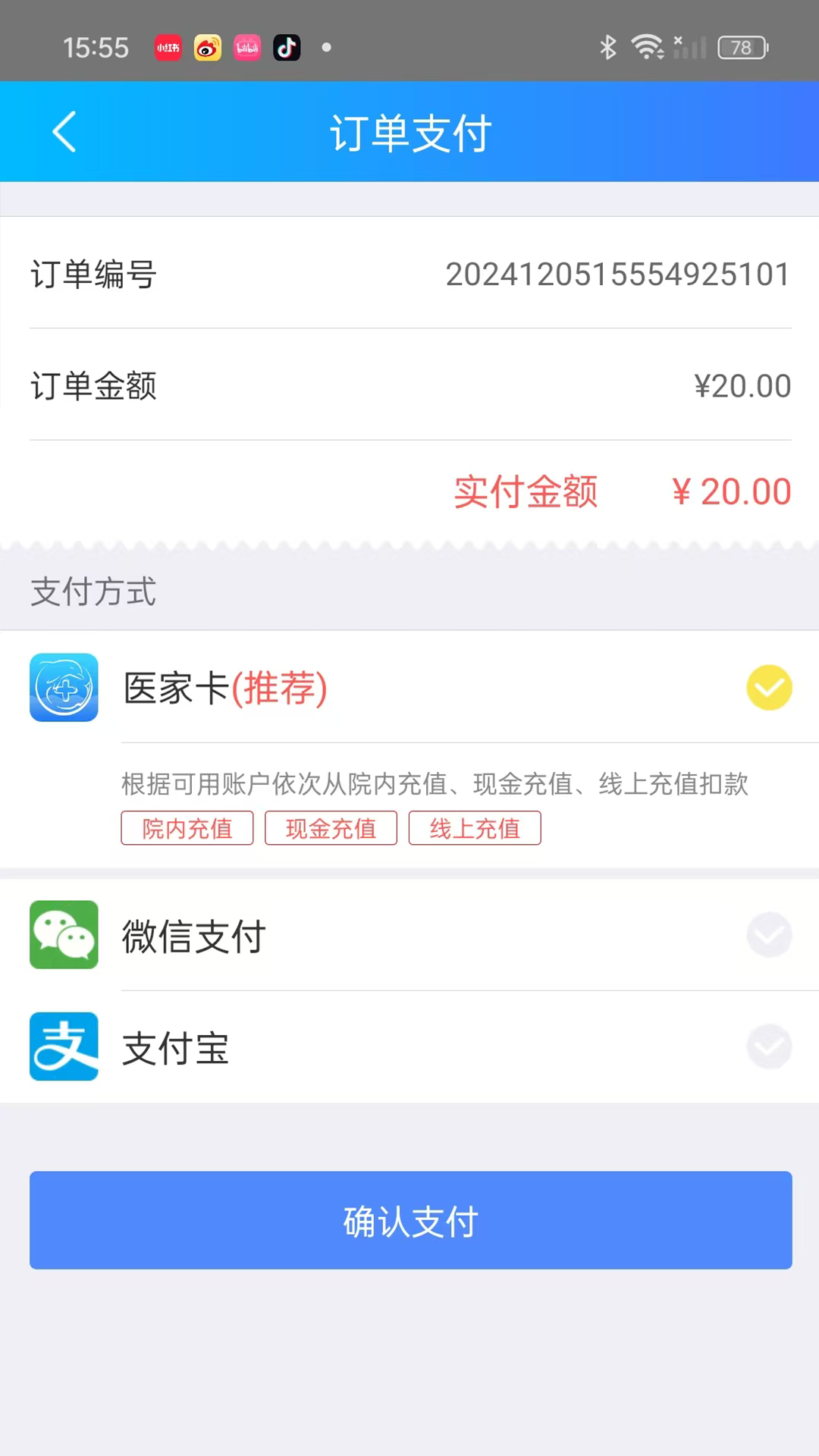Tap the Bluetooth status icon
Image resolution: width=819 pixels, height=1456 pixels.
tap(607, 48)
